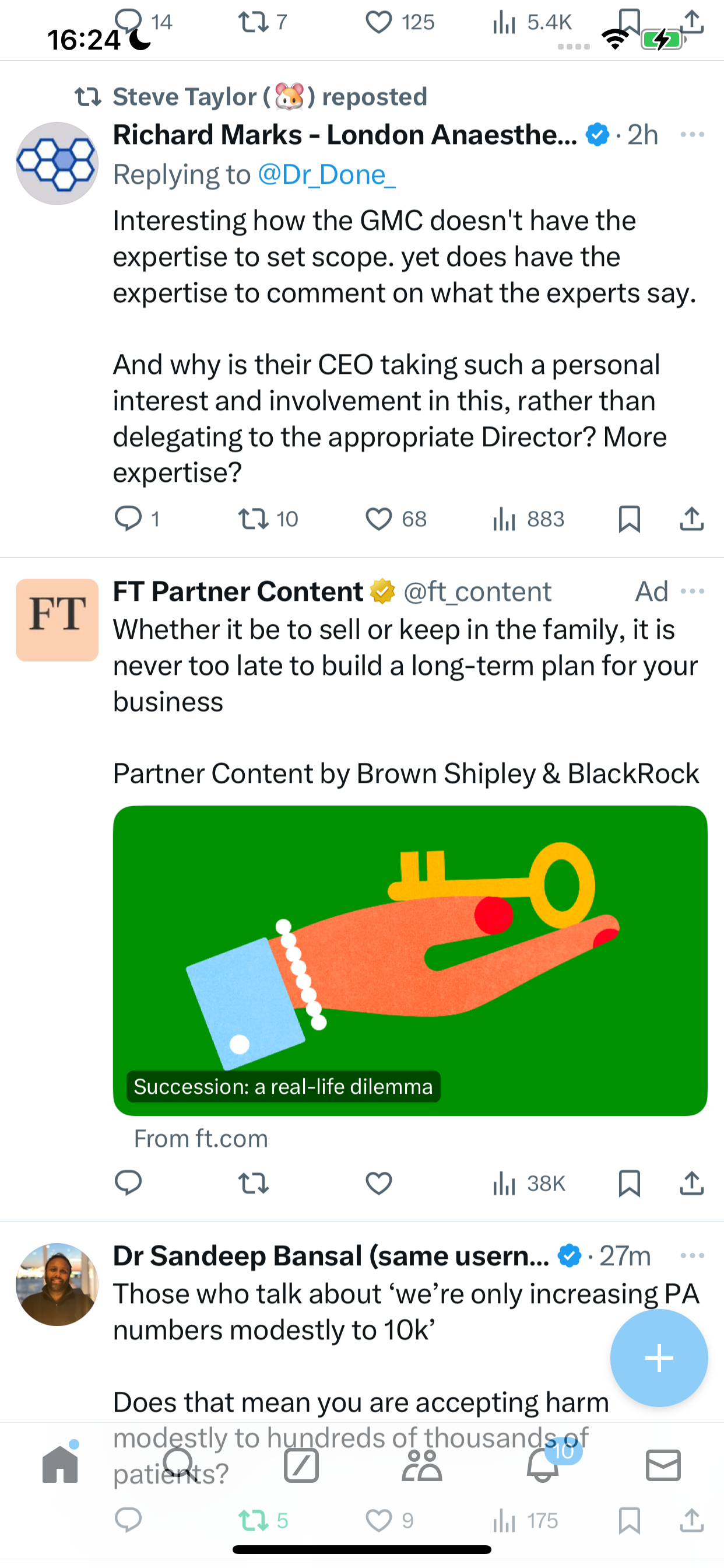This screenshot has width=724, height=1568.
Task: Go to the Home tab
Action: (x=60, y=1464)
